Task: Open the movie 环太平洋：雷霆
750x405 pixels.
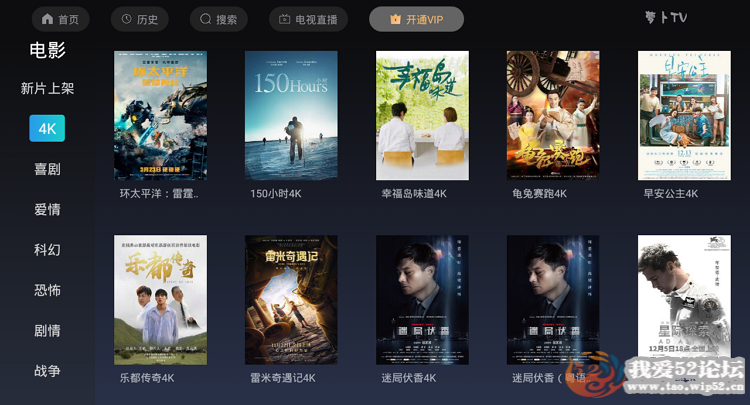Action: point(160,115)
